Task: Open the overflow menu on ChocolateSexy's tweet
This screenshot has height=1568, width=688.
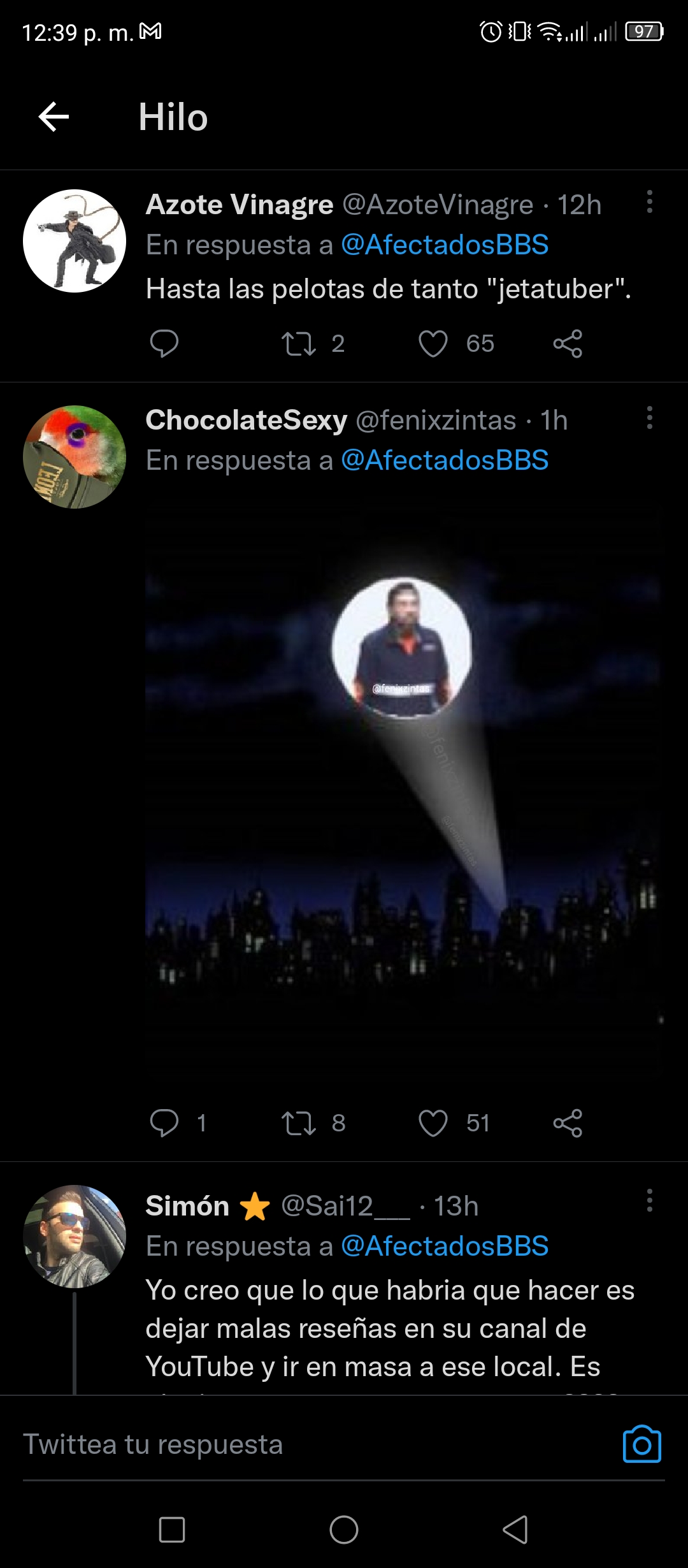Action: [649, 418]
